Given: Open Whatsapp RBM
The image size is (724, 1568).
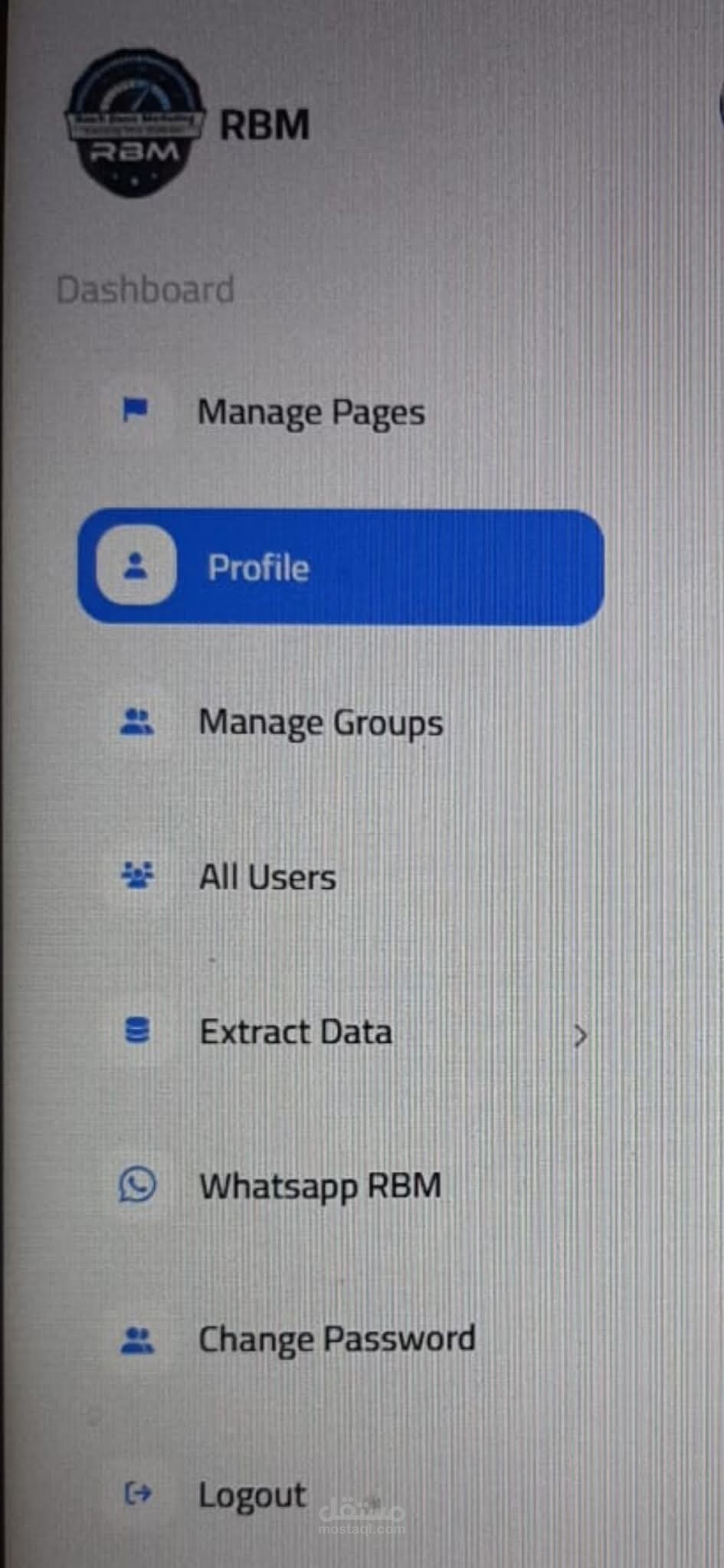Looking at the screenshot, I should click(x=341, y=1187).
